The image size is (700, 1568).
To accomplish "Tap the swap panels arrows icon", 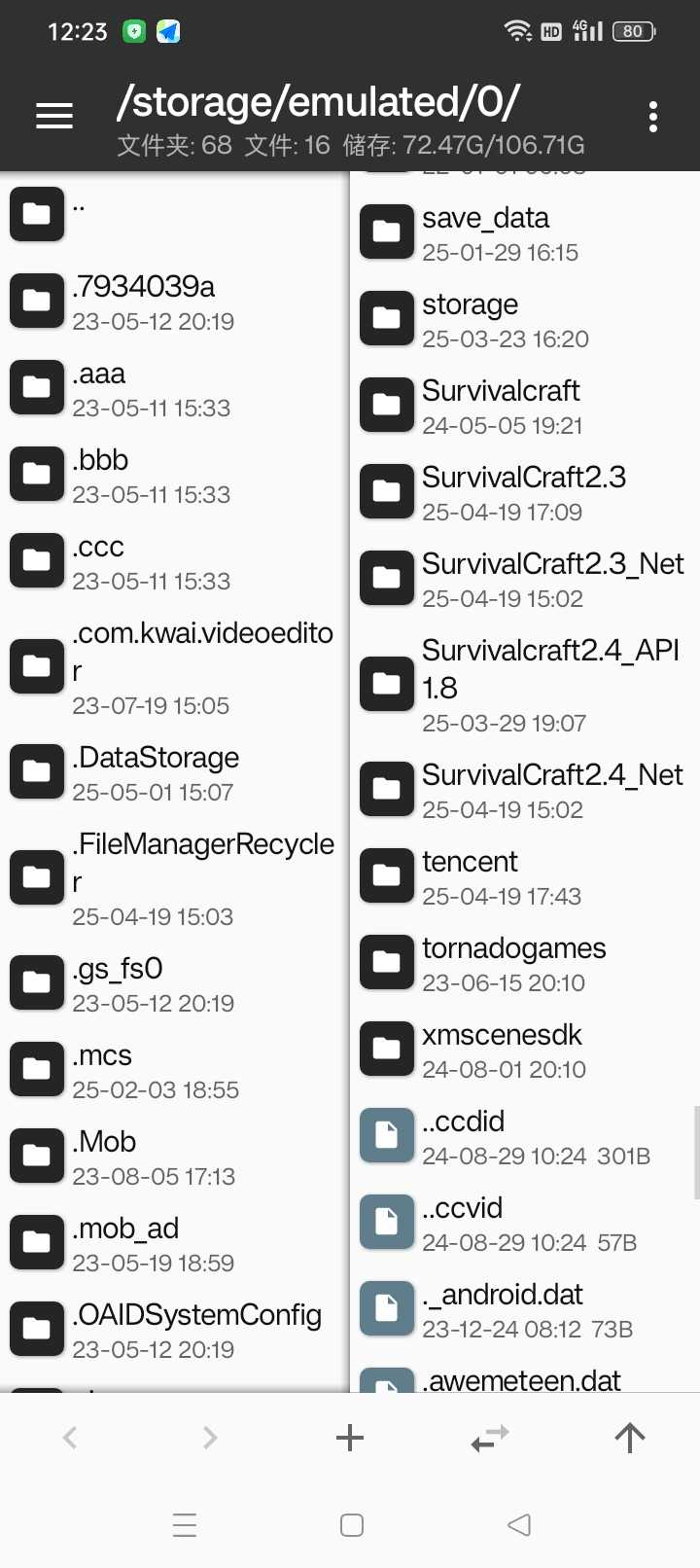I will pos(490,1438).
